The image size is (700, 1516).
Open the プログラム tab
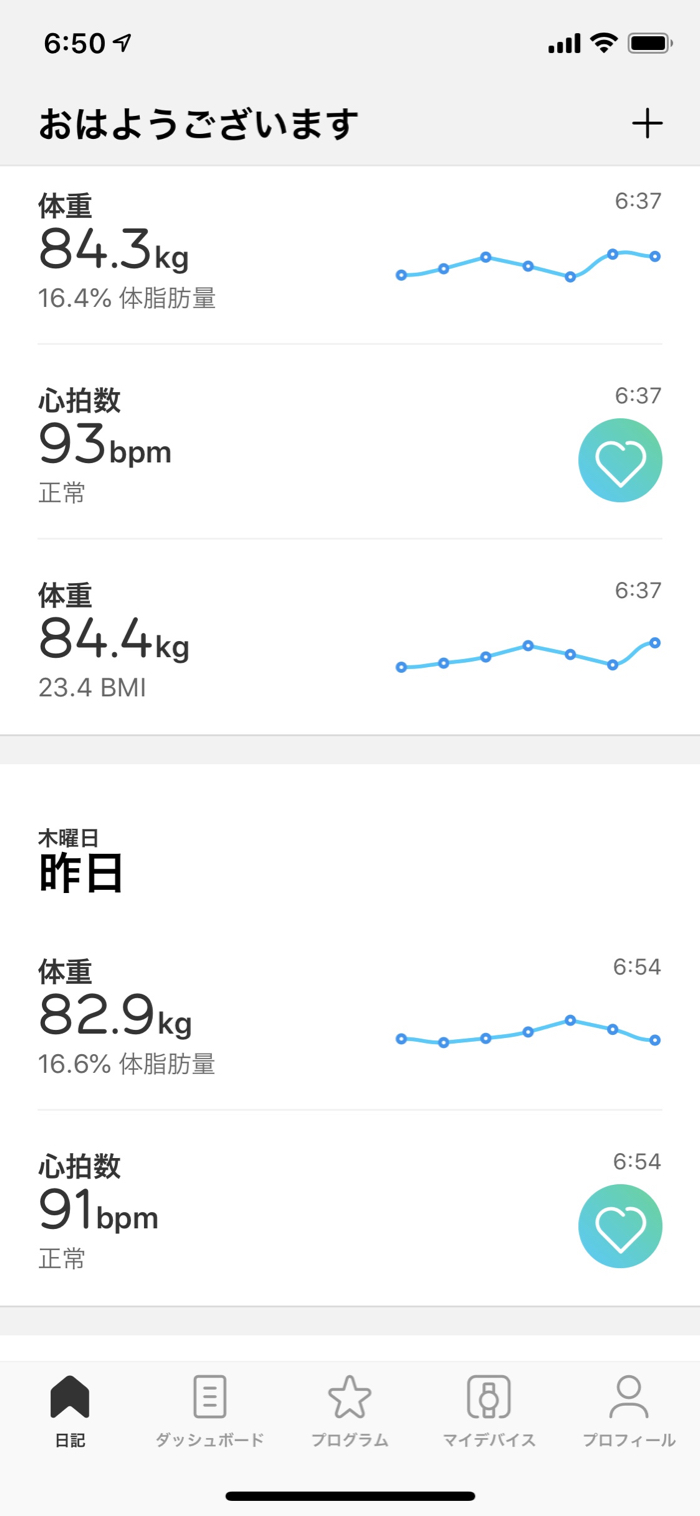(349, 1410)
